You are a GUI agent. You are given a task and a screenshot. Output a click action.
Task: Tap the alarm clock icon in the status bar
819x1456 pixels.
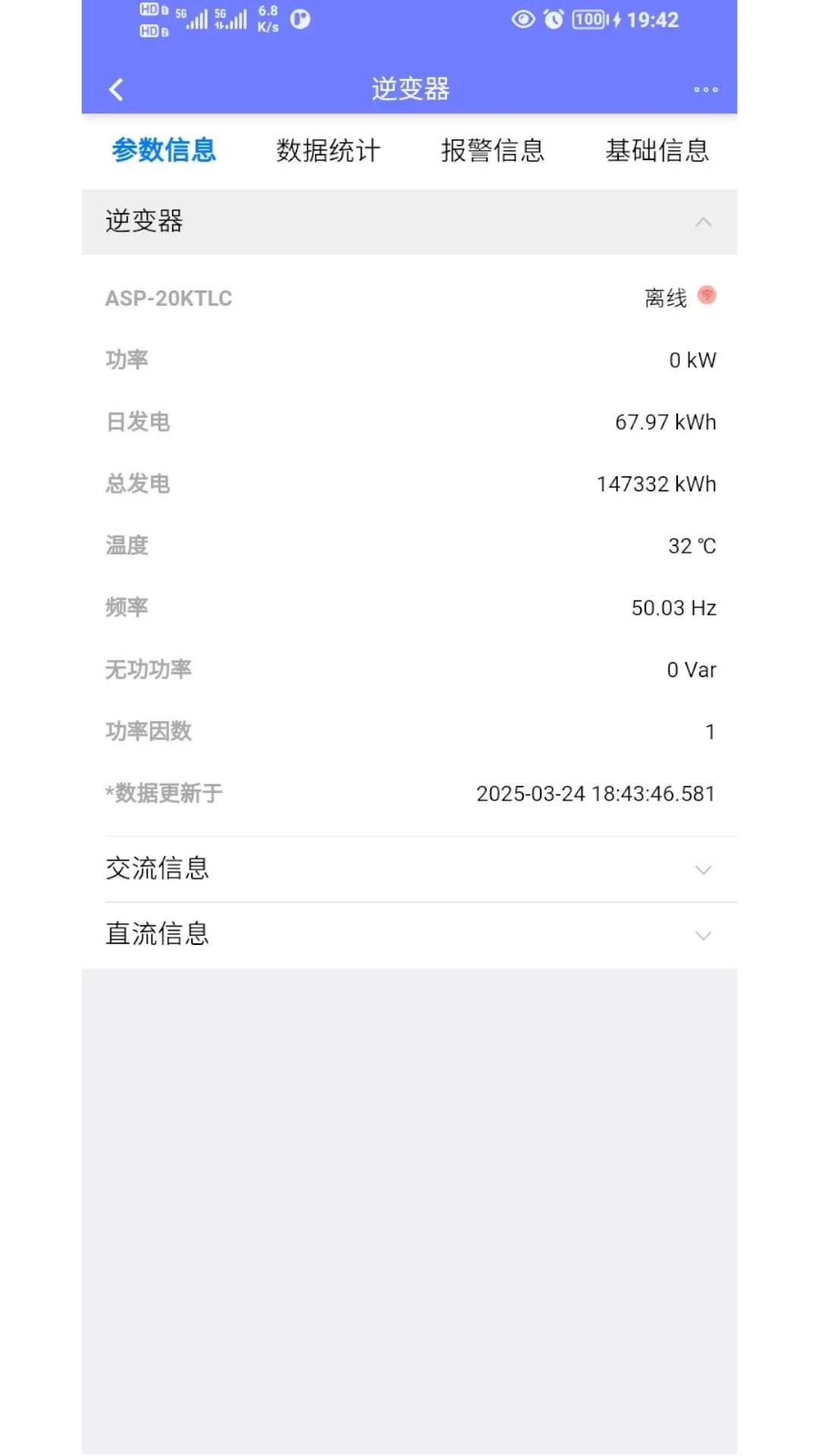coord(553,20)
